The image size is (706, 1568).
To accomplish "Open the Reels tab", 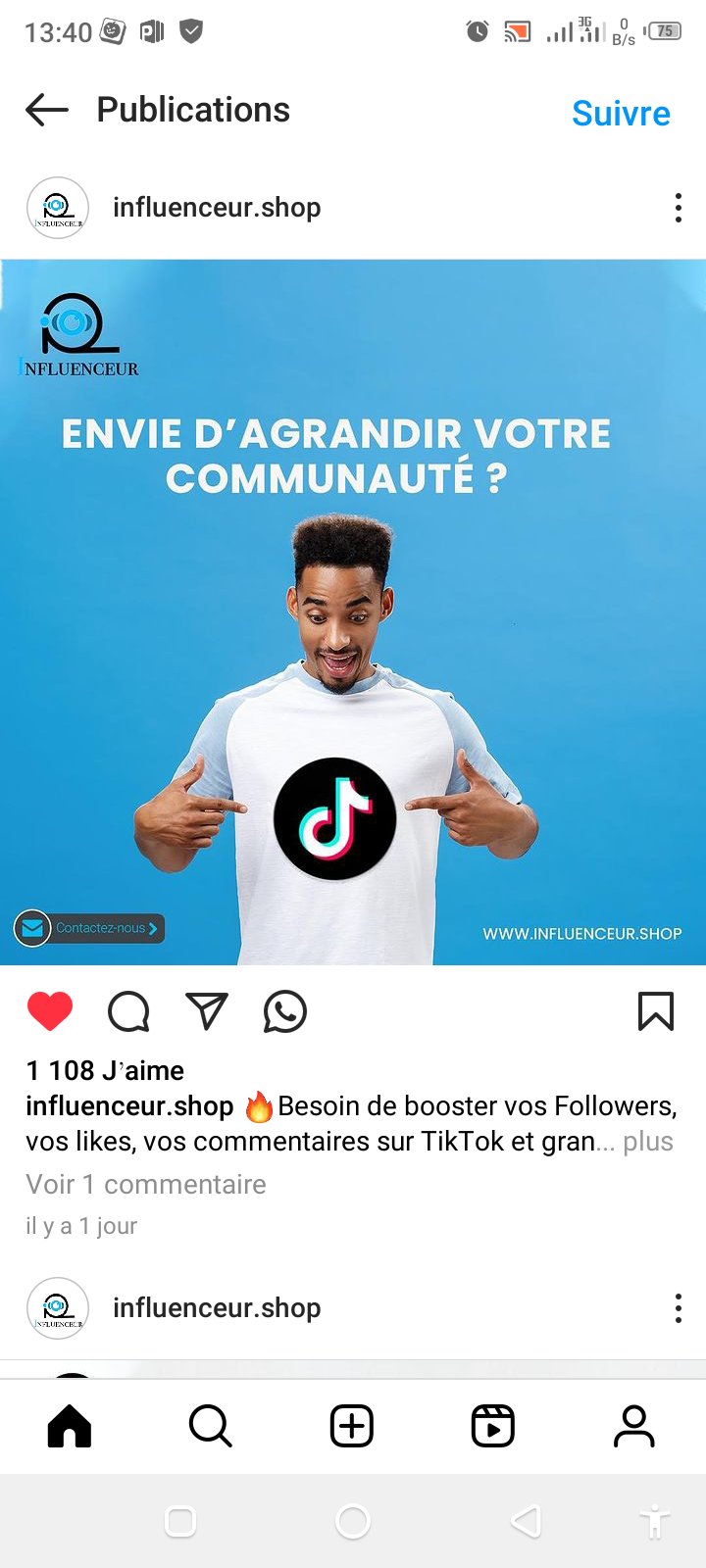I will (493, 1426).
